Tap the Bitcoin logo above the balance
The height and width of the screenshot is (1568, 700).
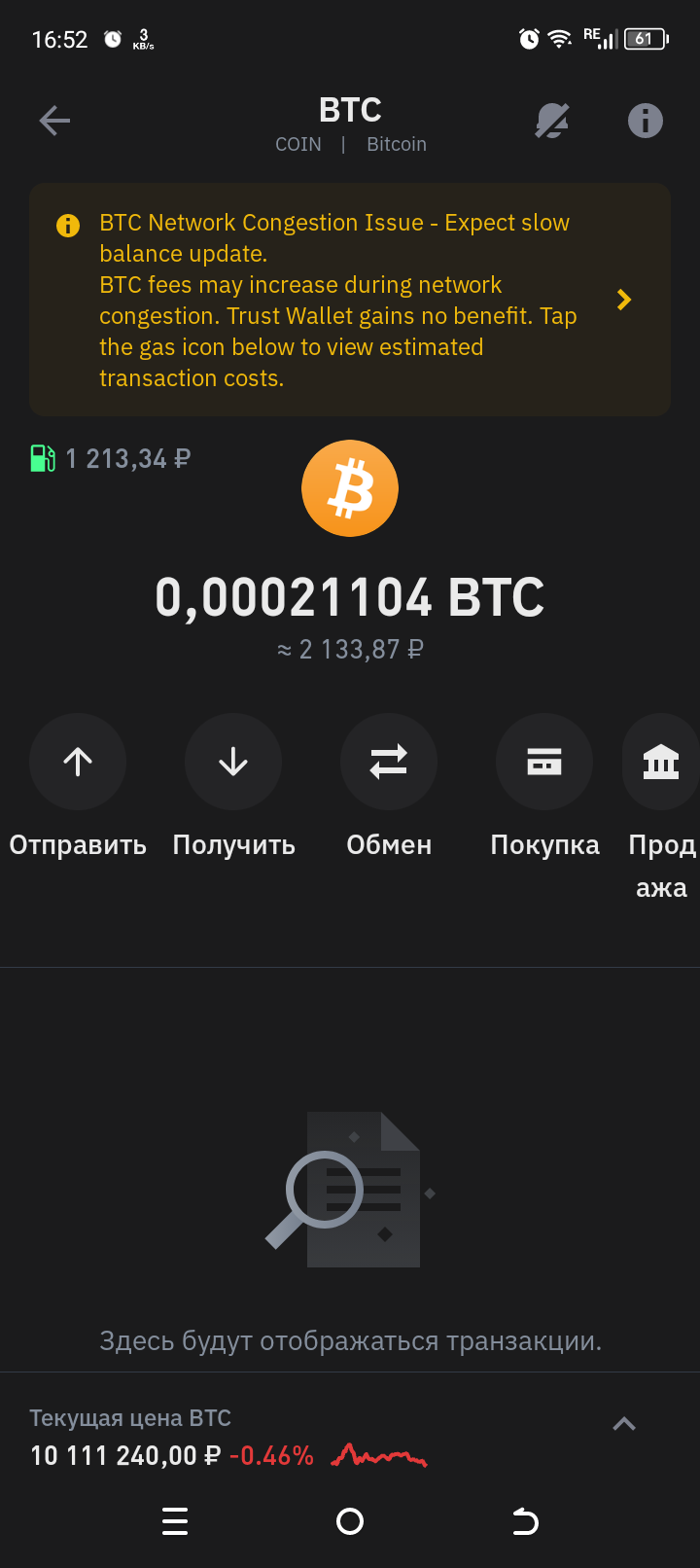(x=350, y=487)
